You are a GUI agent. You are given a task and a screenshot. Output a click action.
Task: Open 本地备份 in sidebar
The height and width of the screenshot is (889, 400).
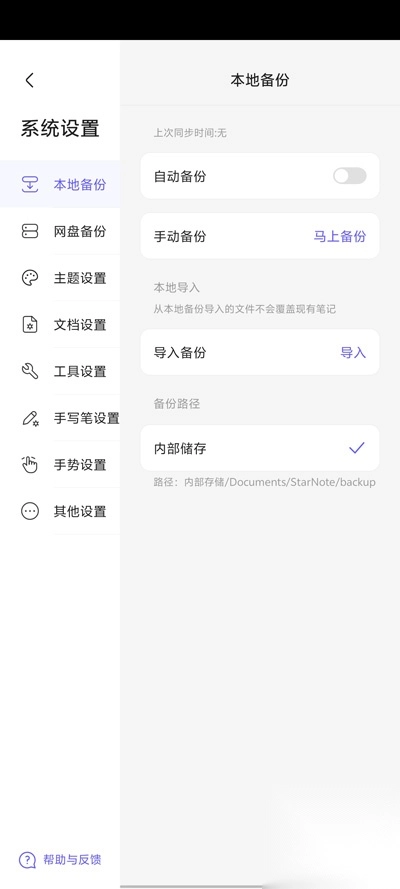click(60, 184)
